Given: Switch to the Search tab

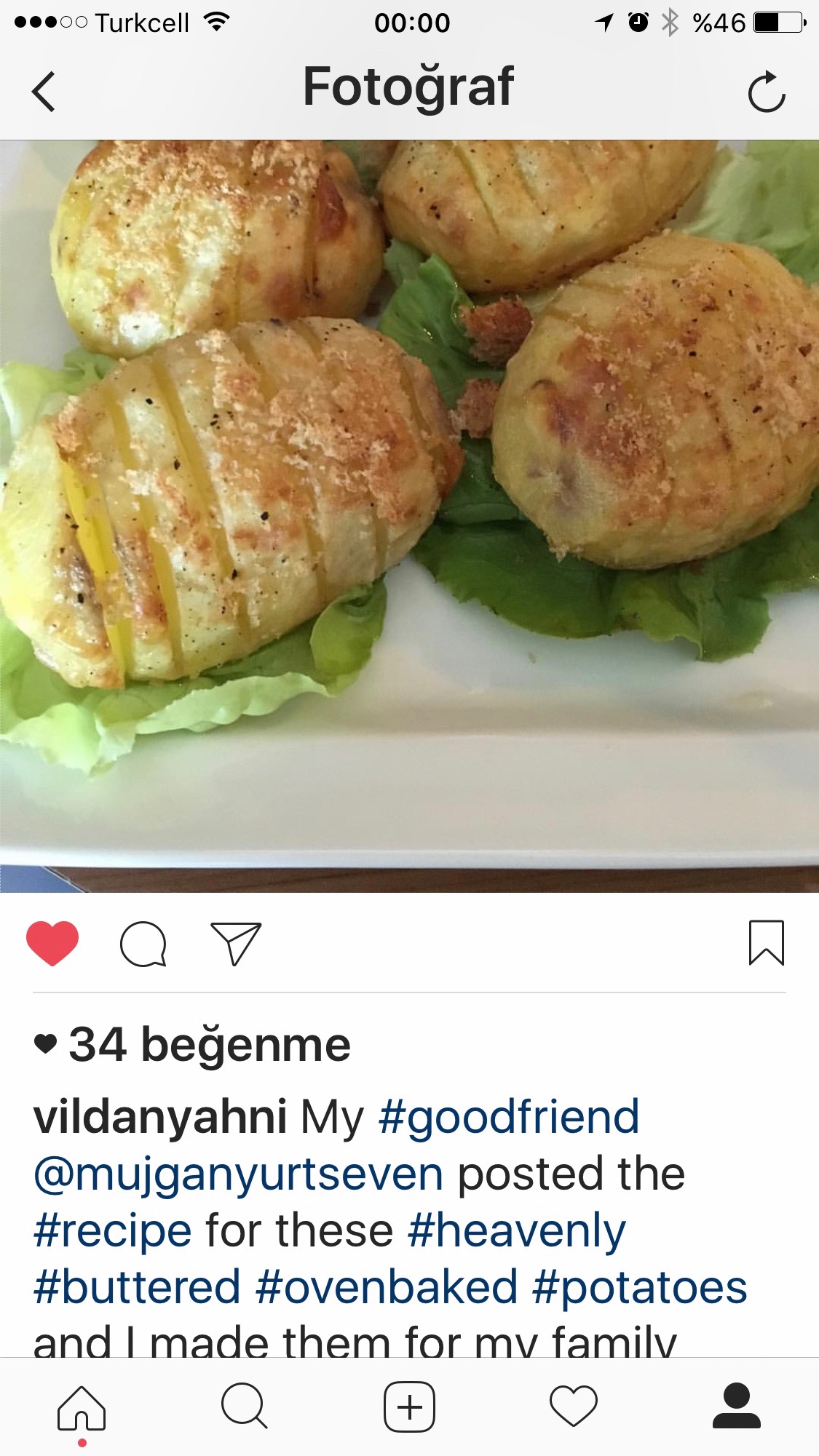Looking at the screenshot, I should tap(245, 1406).
